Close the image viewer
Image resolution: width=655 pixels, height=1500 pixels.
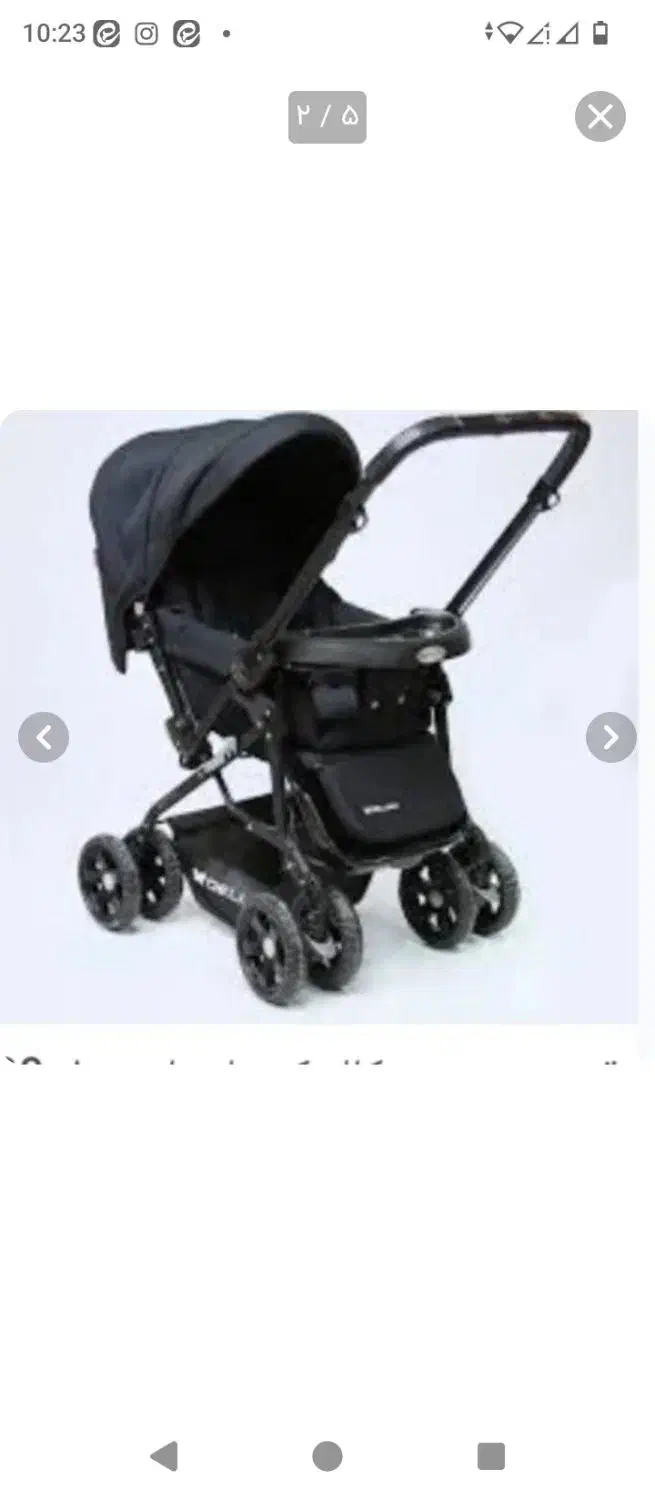coord(600,117)
